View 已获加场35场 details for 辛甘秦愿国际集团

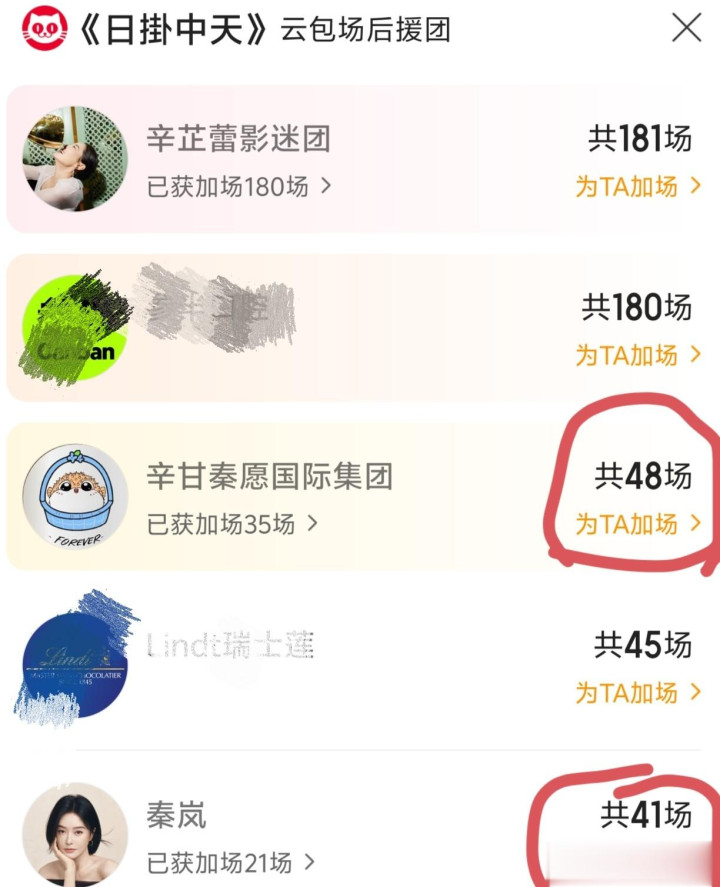click(x=232, y=523)
